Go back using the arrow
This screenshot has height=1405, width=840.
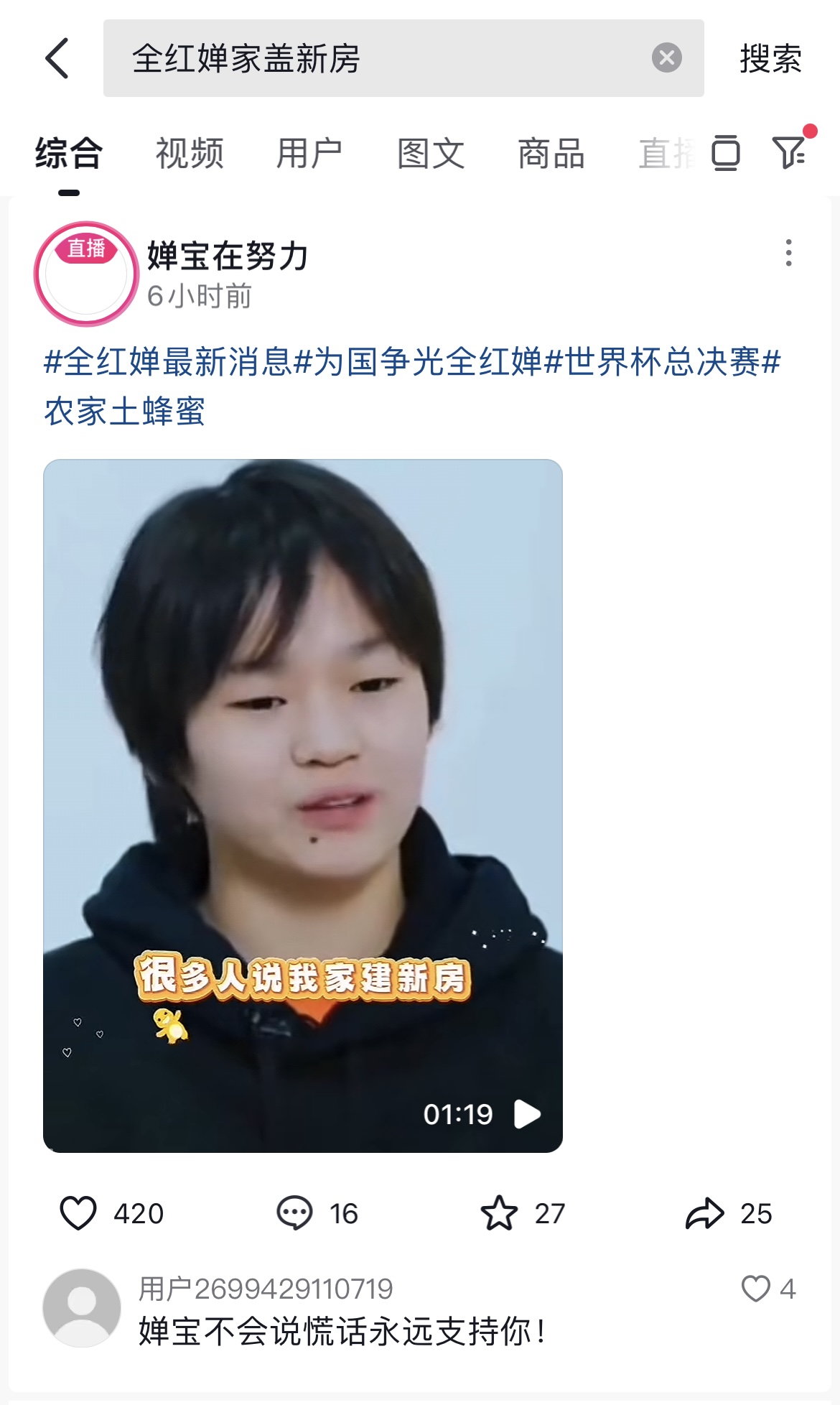coord(57,58)
